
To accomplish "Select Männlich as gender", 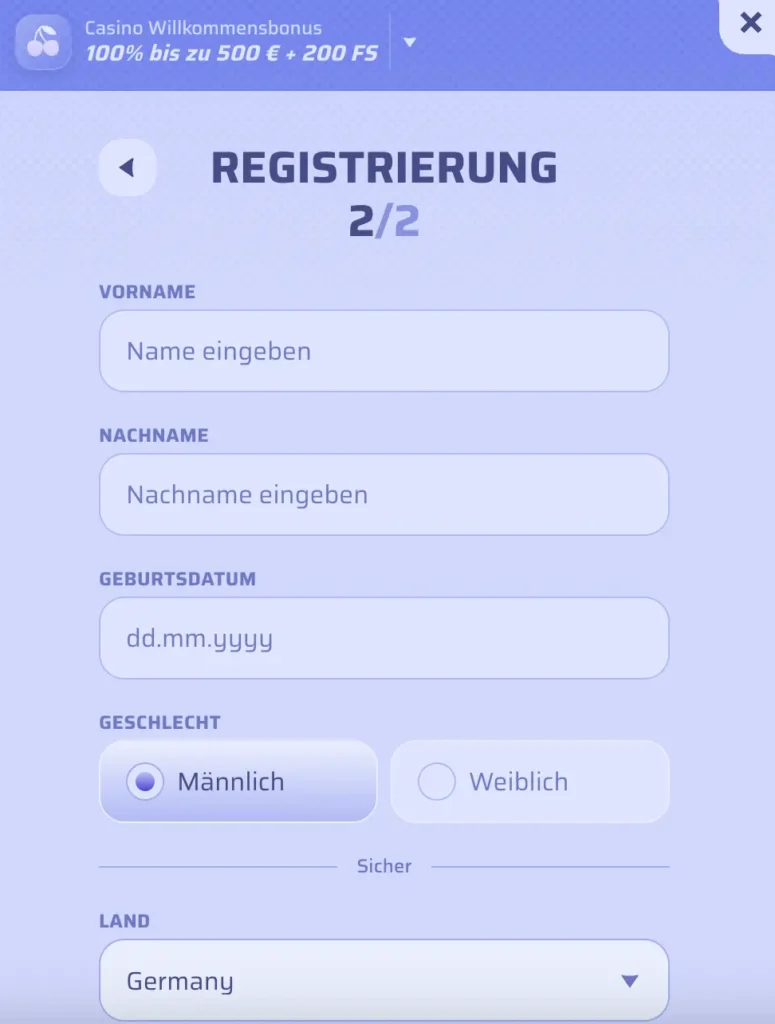I will tap(238, 782).
